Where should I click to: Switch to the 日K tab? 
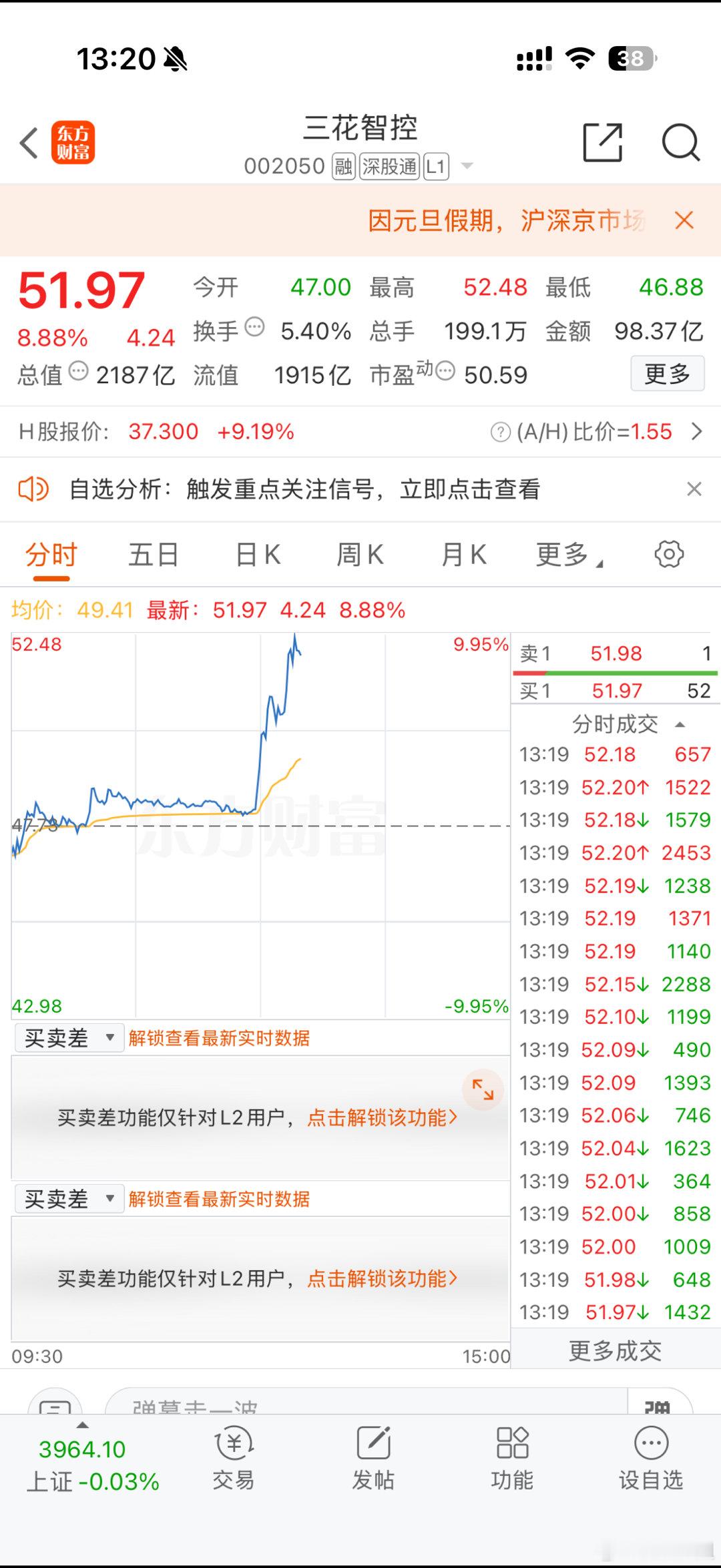(x=257, y=553)
